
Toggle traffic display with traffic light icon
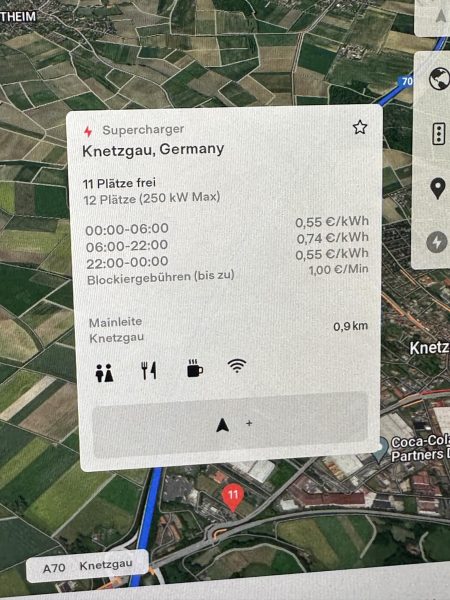pyautogui.click(x=439, y=134)
